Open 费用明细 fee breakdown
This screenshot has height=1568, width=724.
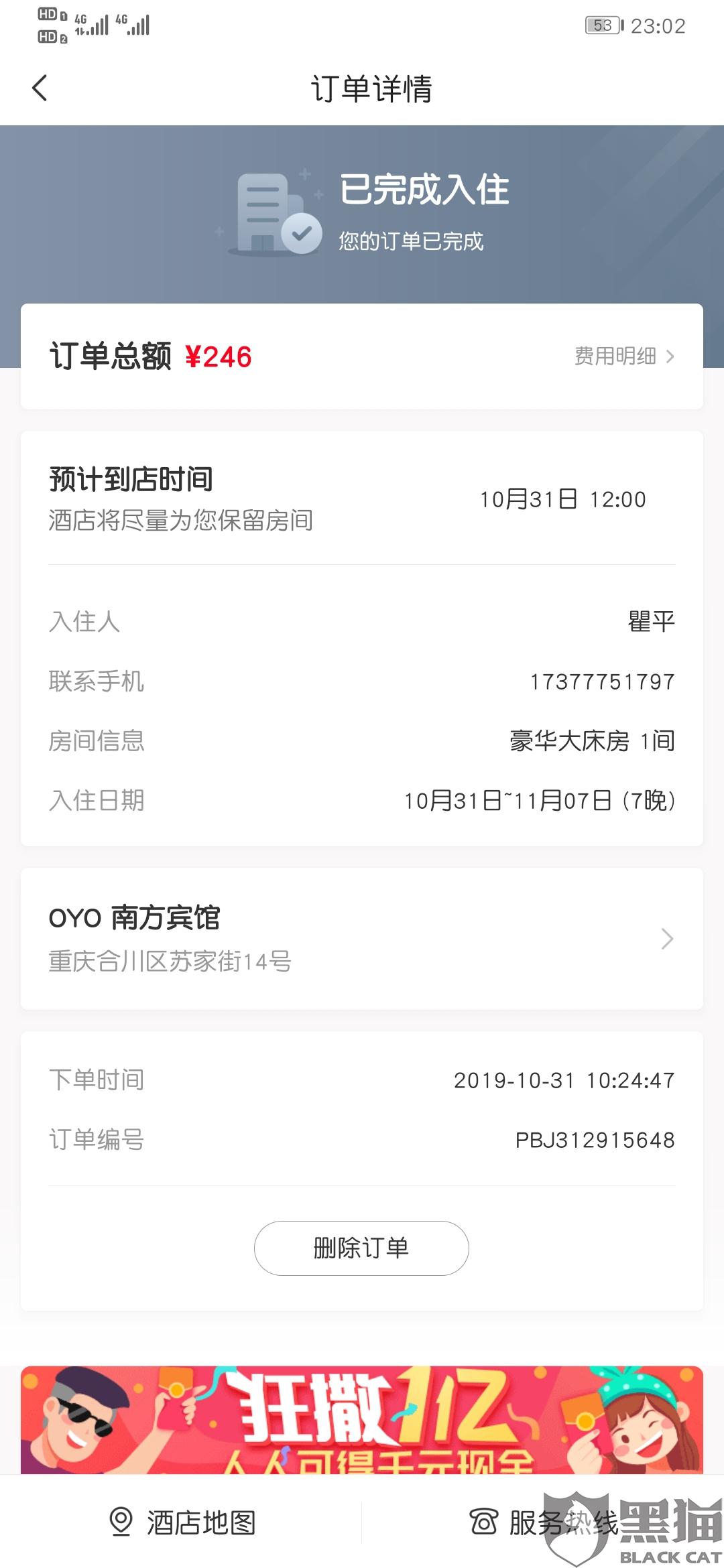click(623, 356)
